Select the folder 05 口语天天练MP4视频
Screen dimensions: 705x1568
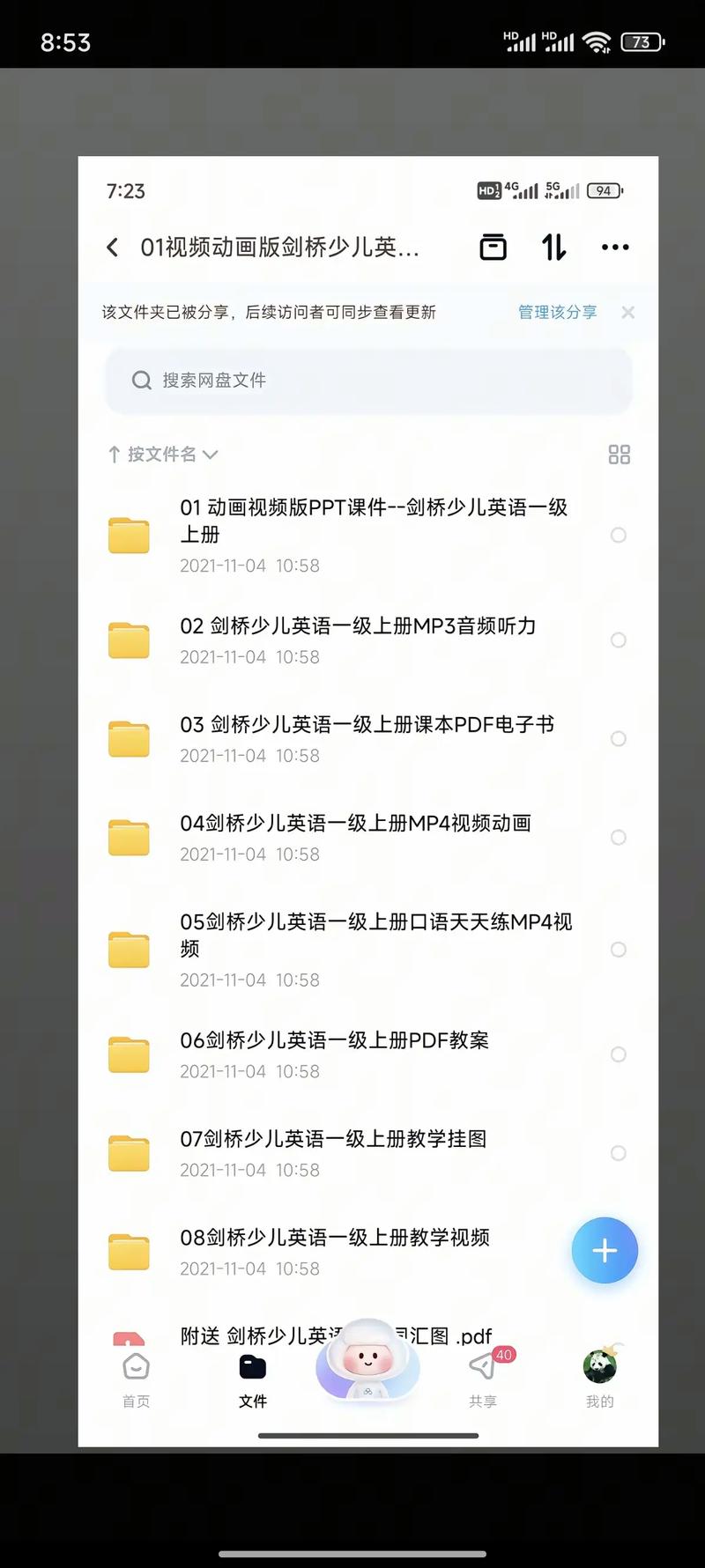pyautogui.click(x=618, y=950)
